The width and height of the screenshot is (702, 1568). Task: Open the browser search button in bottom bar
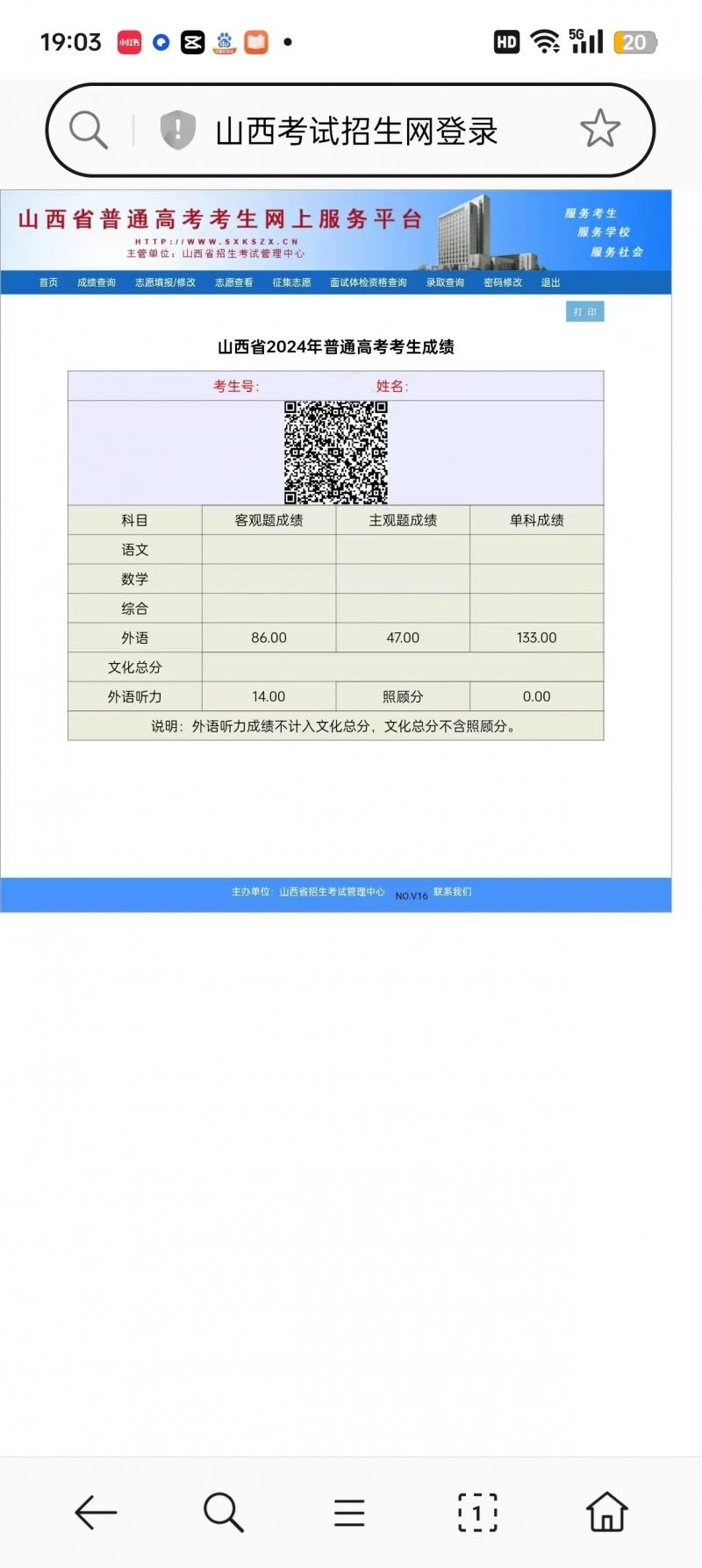coord(223,1513)
